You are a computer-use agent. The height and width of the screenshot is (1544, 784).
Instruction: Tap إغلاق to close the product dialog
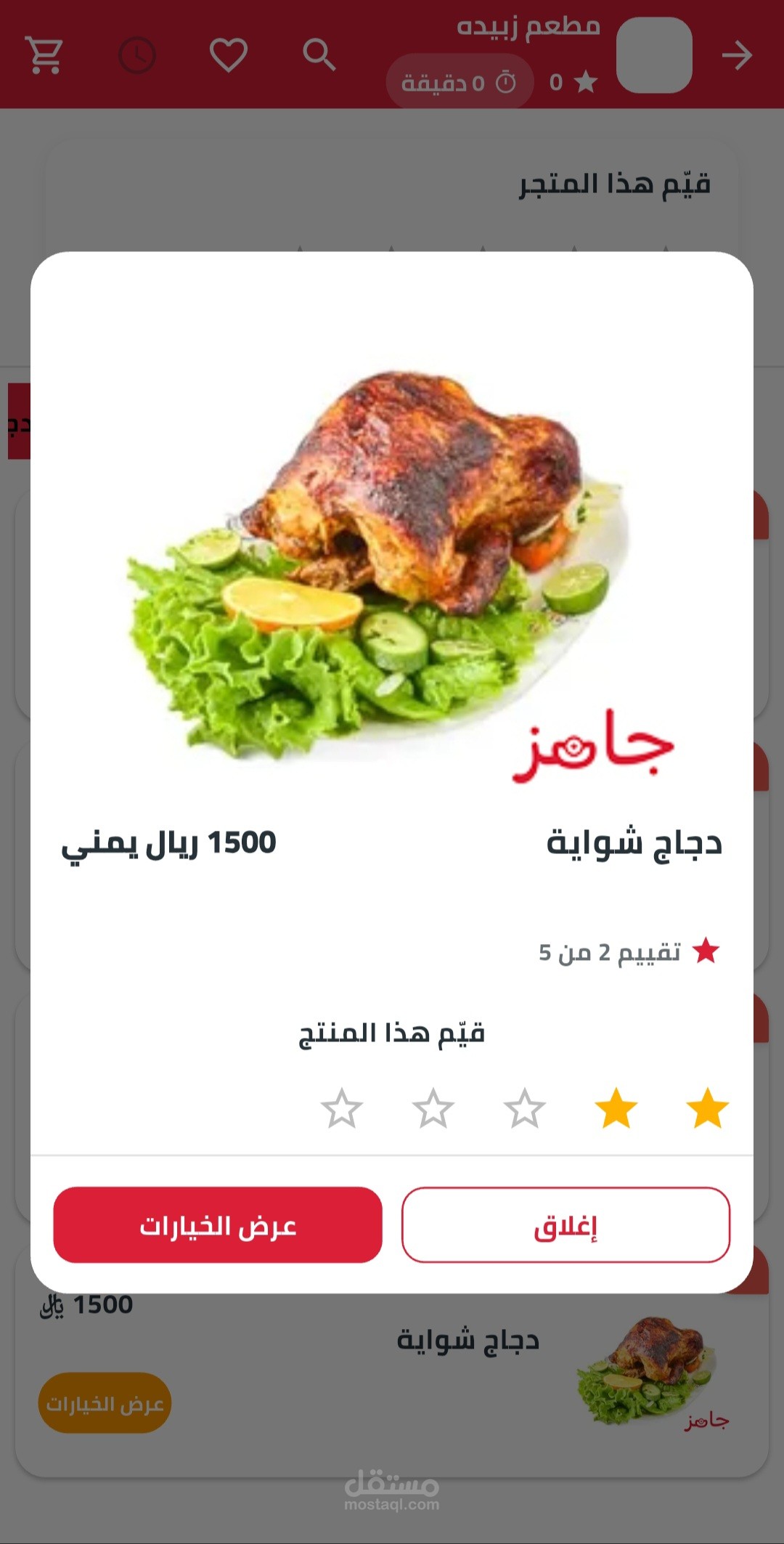coord(565,1225)
